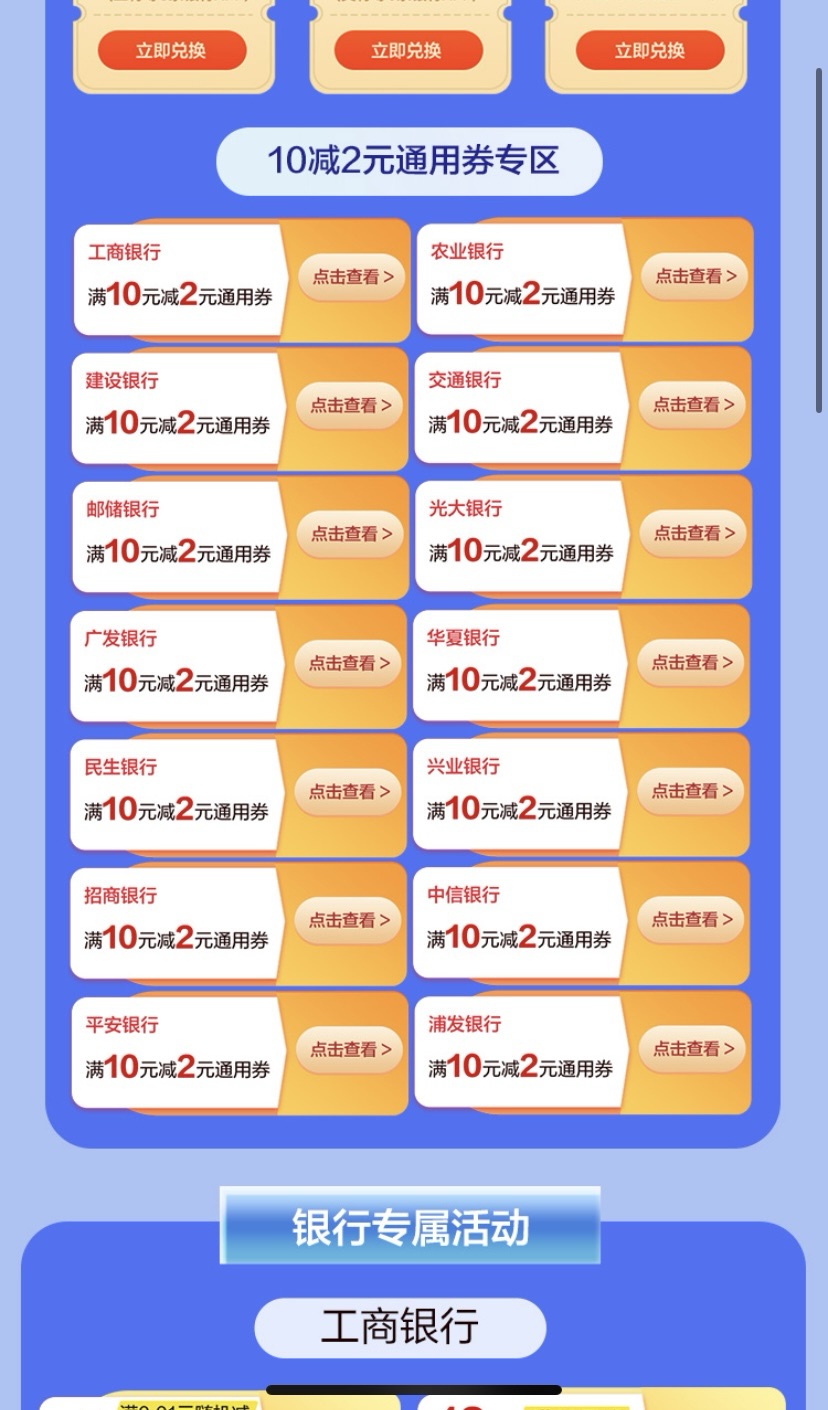The width and height of the screenshot is (828, 1410).
Task: Tap 点击查看 for 农业银行 coupon
Action: 695,276
